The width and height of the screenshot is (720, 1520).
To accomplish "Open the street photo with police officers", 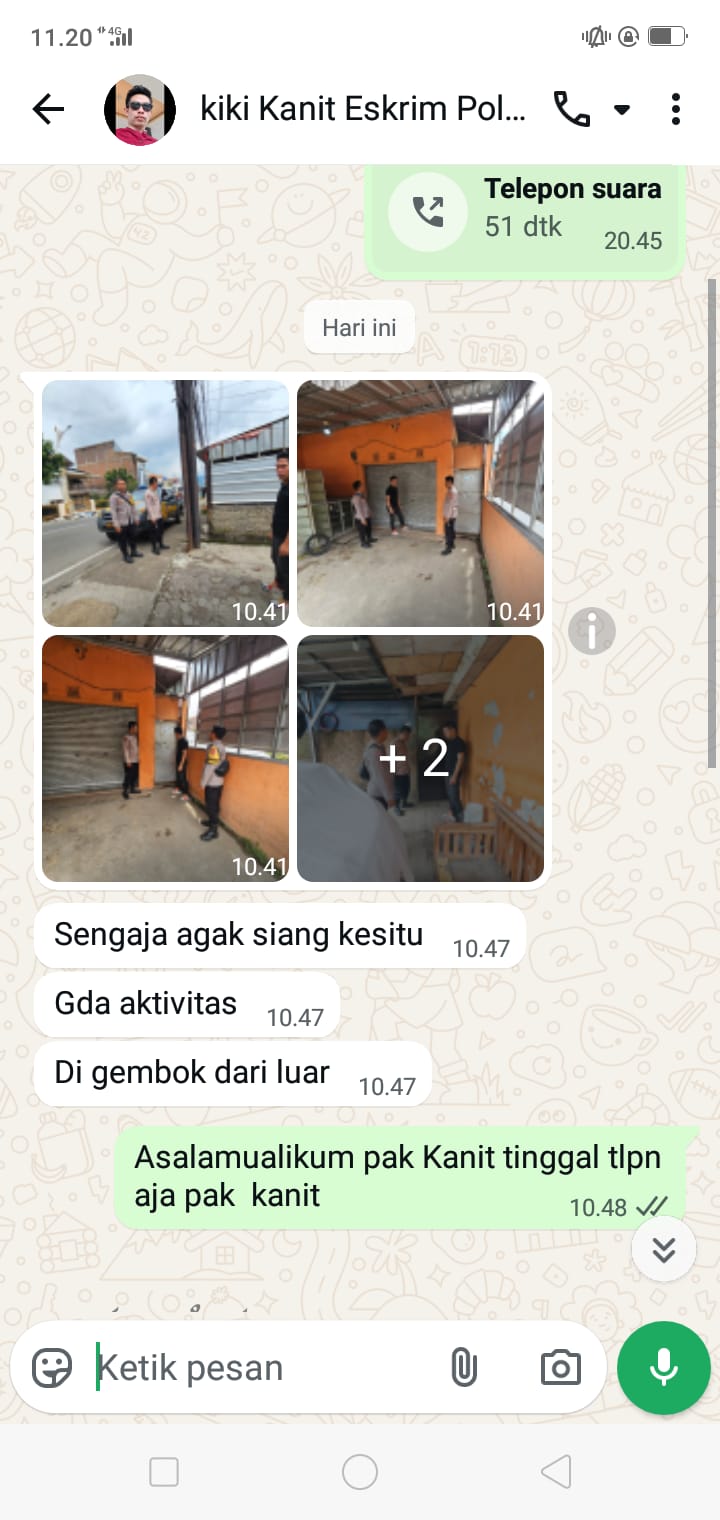I will tap(165, 503).
